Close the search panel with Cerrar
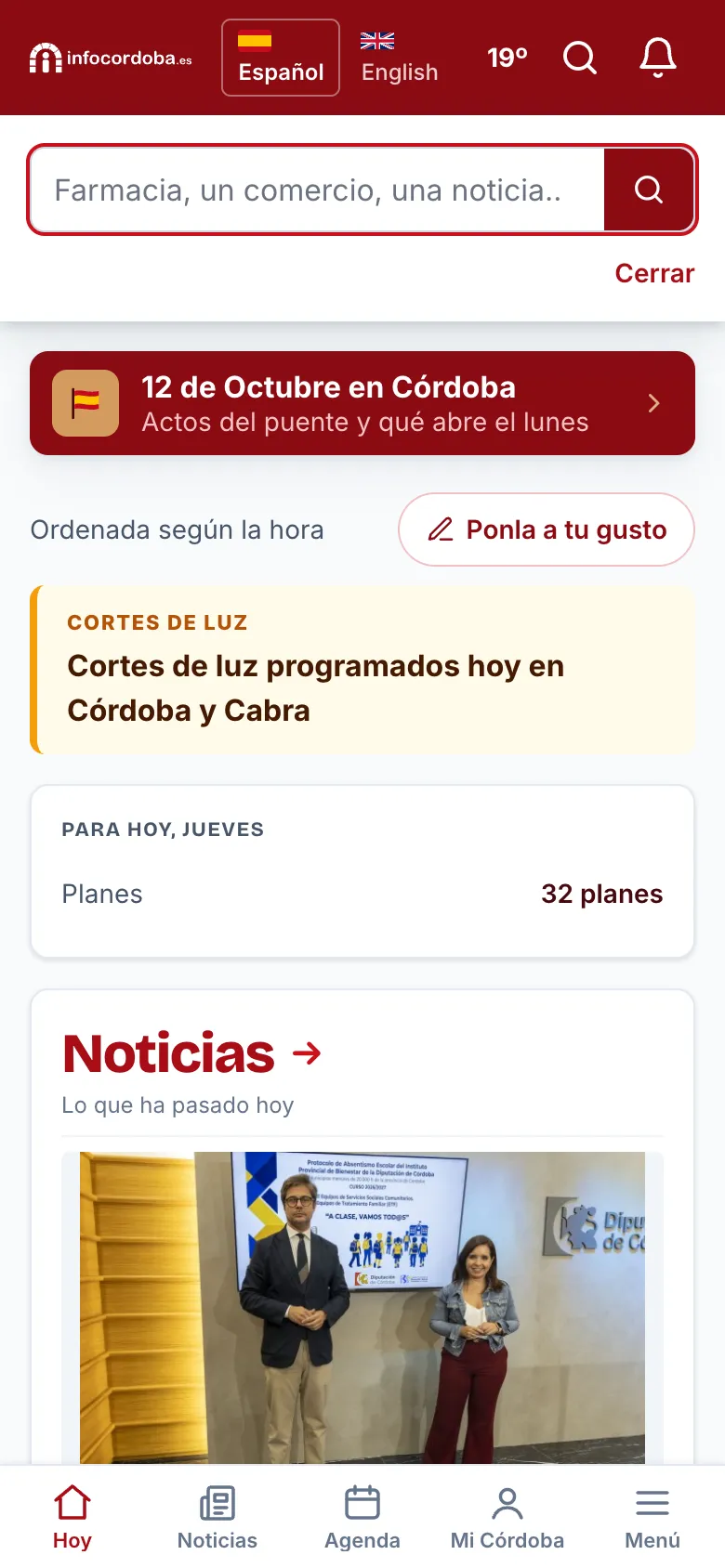This screenshot has width=725, height=1568. click(654, 273)
